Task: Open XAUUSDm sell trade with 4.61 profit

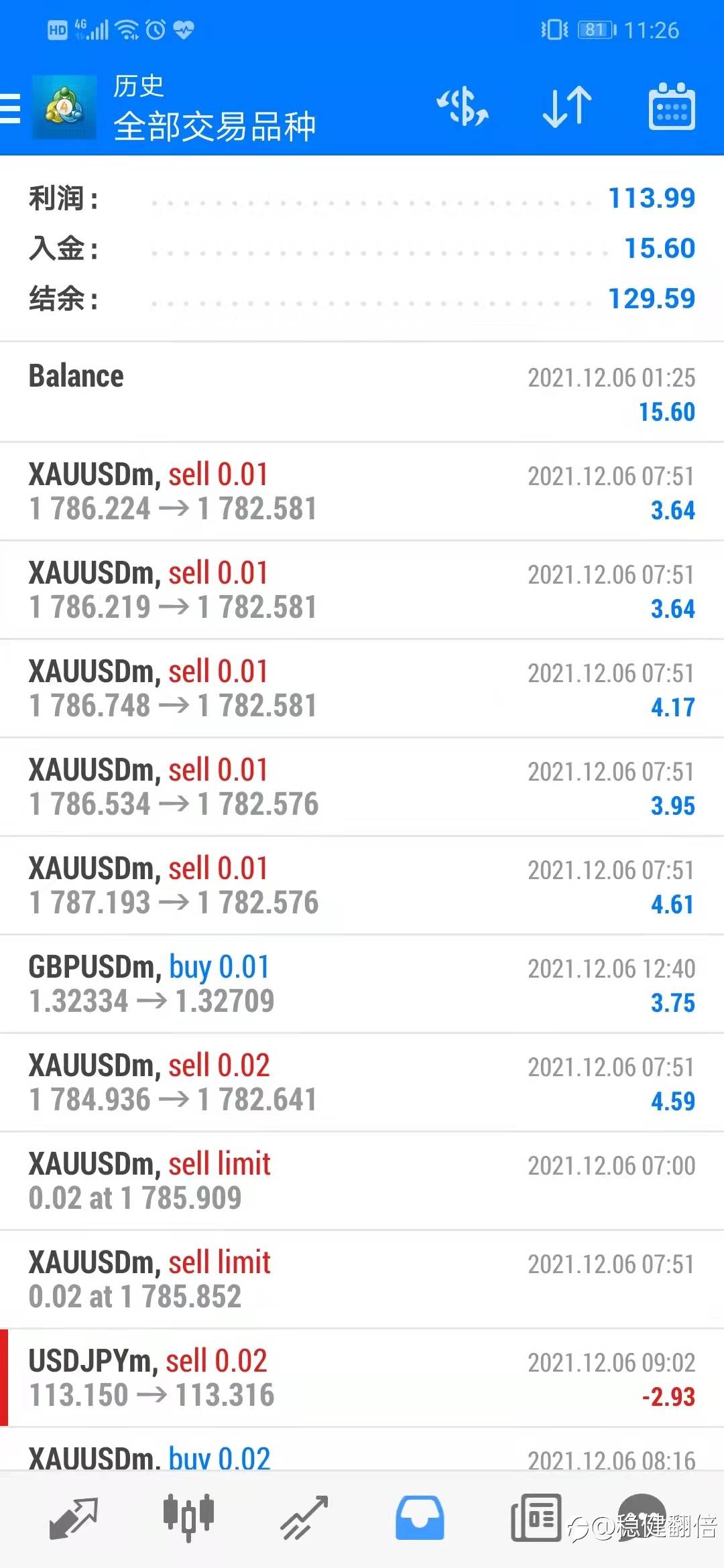Action: click(362, 885)
